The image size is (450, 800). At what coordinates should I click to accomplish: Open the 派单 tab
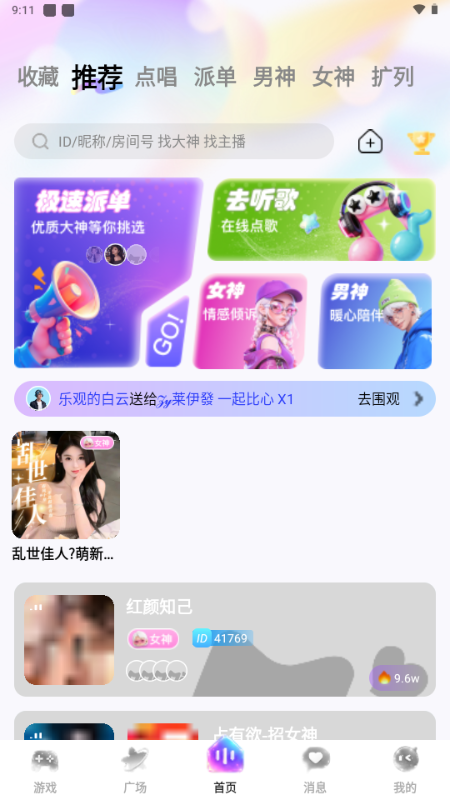(x=215, y=77)
